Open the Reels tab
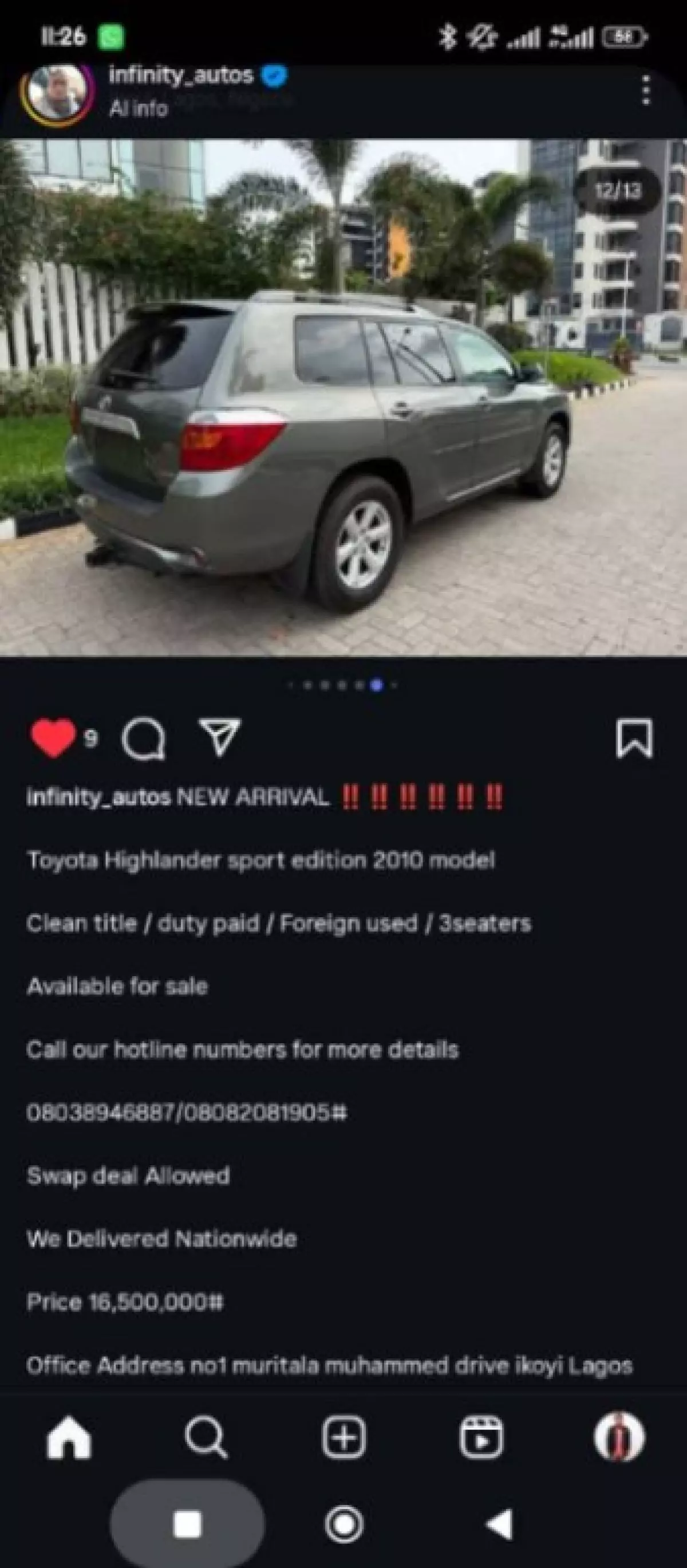The width and height of the screenshot is (687, 1568). (x=481, y=1438)
